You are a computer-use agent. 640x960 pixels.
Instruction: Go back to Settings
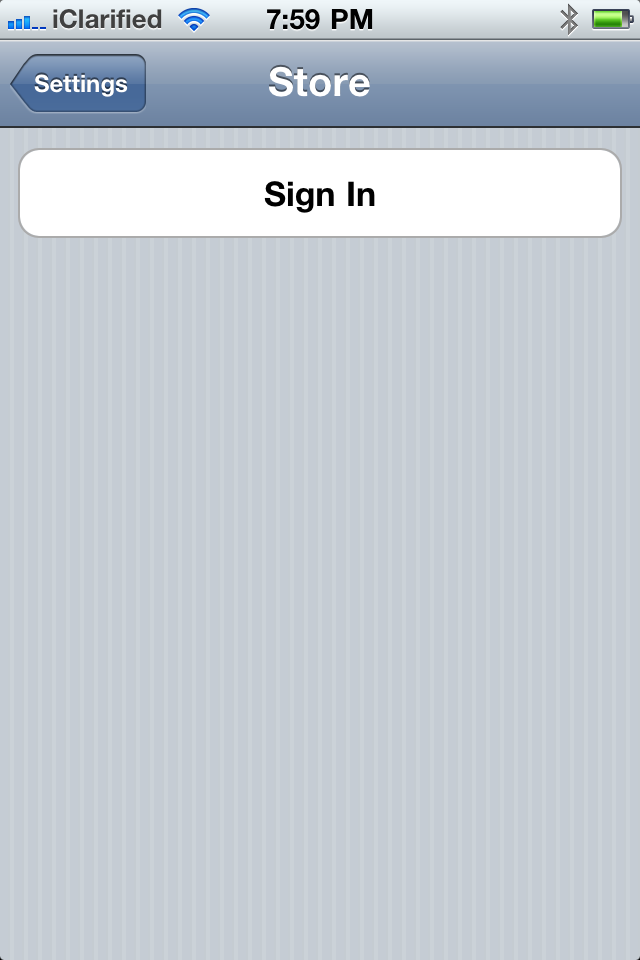tap(80, 84)
